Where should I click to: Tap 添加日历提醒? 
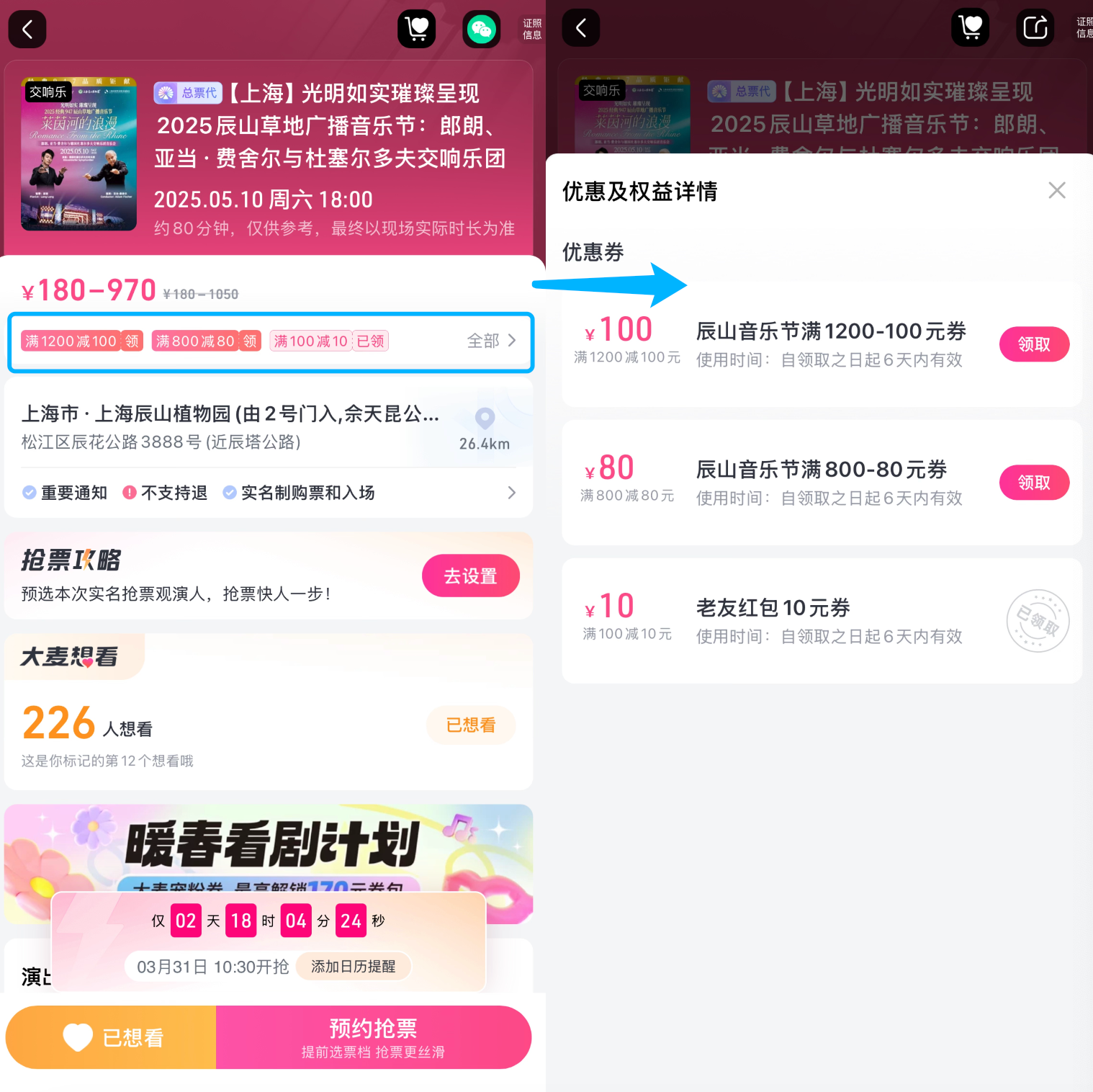(x=353, y=967)
